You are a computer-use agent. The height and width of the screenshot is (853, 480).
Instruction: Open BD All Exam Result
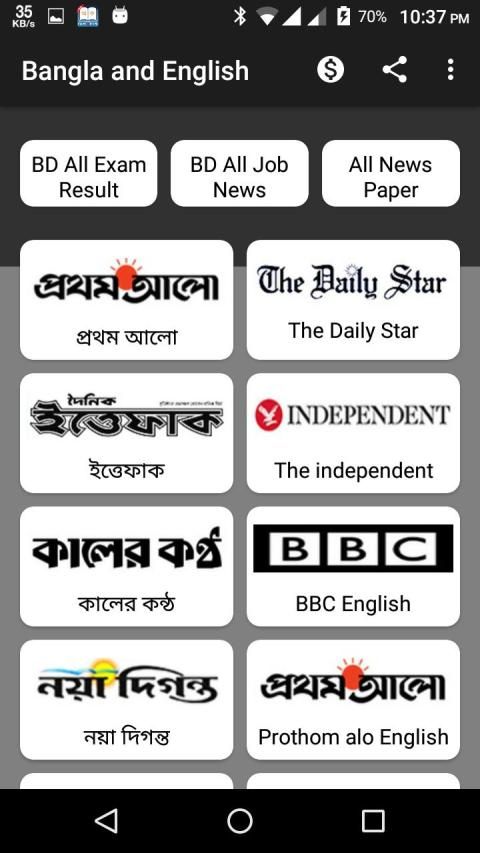89,174
